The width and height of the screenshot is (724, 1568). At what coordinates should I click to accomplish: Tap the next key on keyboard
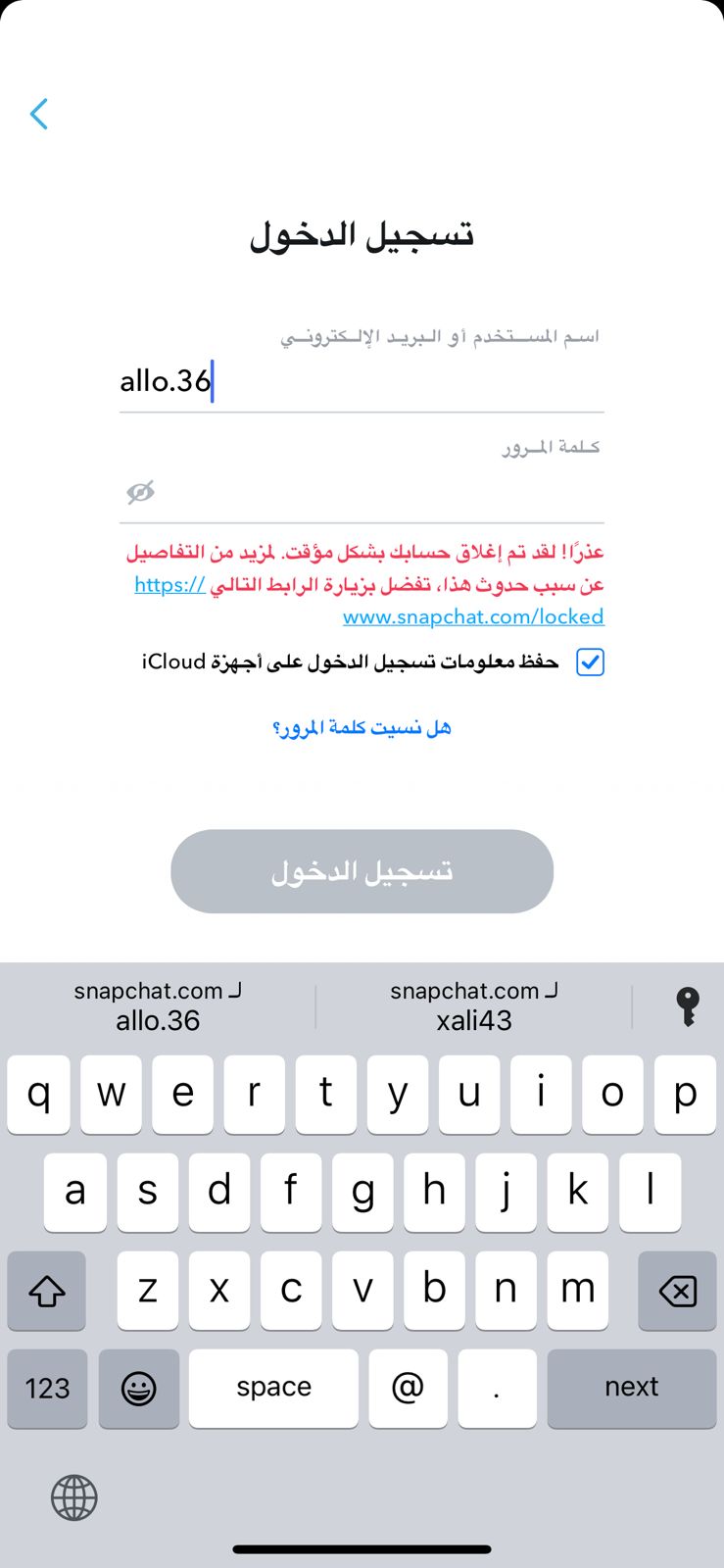[632, 1388]
